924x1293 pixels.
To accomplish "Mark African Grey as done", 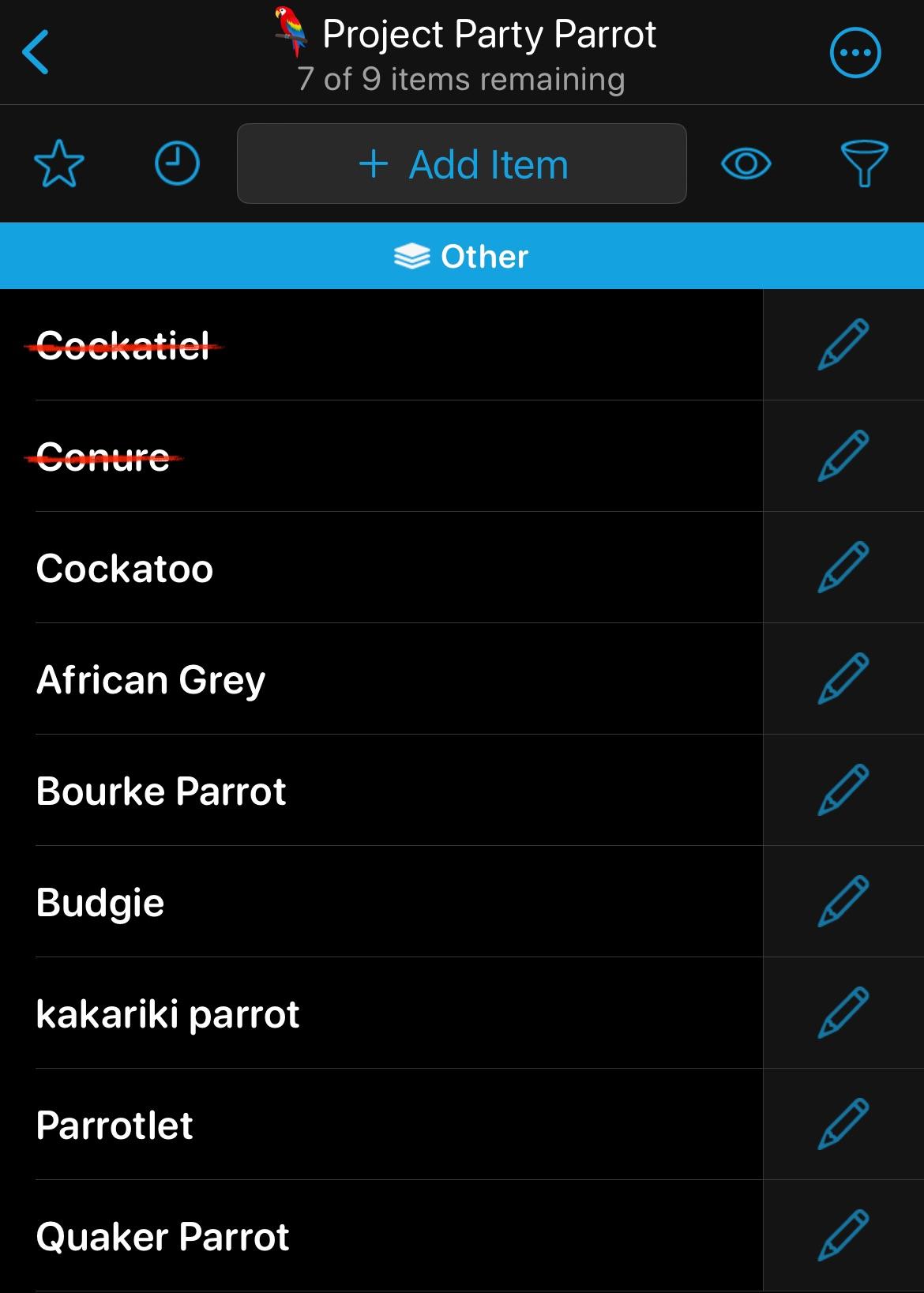I will [x=151, y=679].
